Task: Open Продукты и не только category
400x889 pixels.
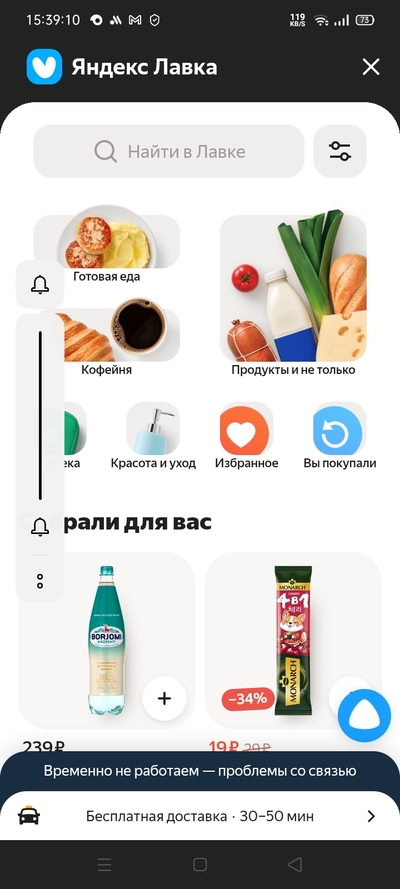Action: tap(293, 294)
